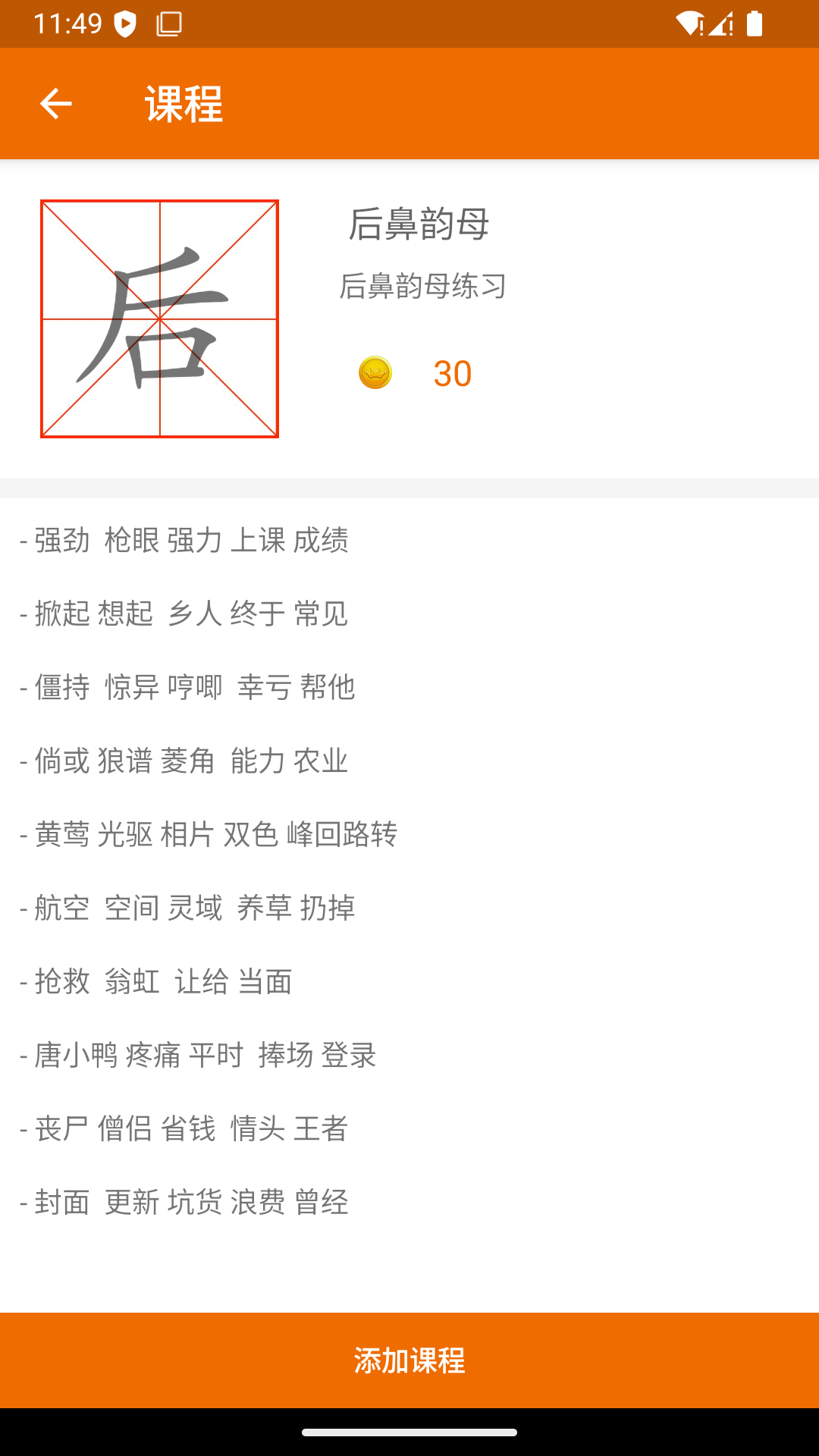Tap the cellular signal icon in status bar
The height and width of the screenshot is (1456, 819).
tap(722, 24)
